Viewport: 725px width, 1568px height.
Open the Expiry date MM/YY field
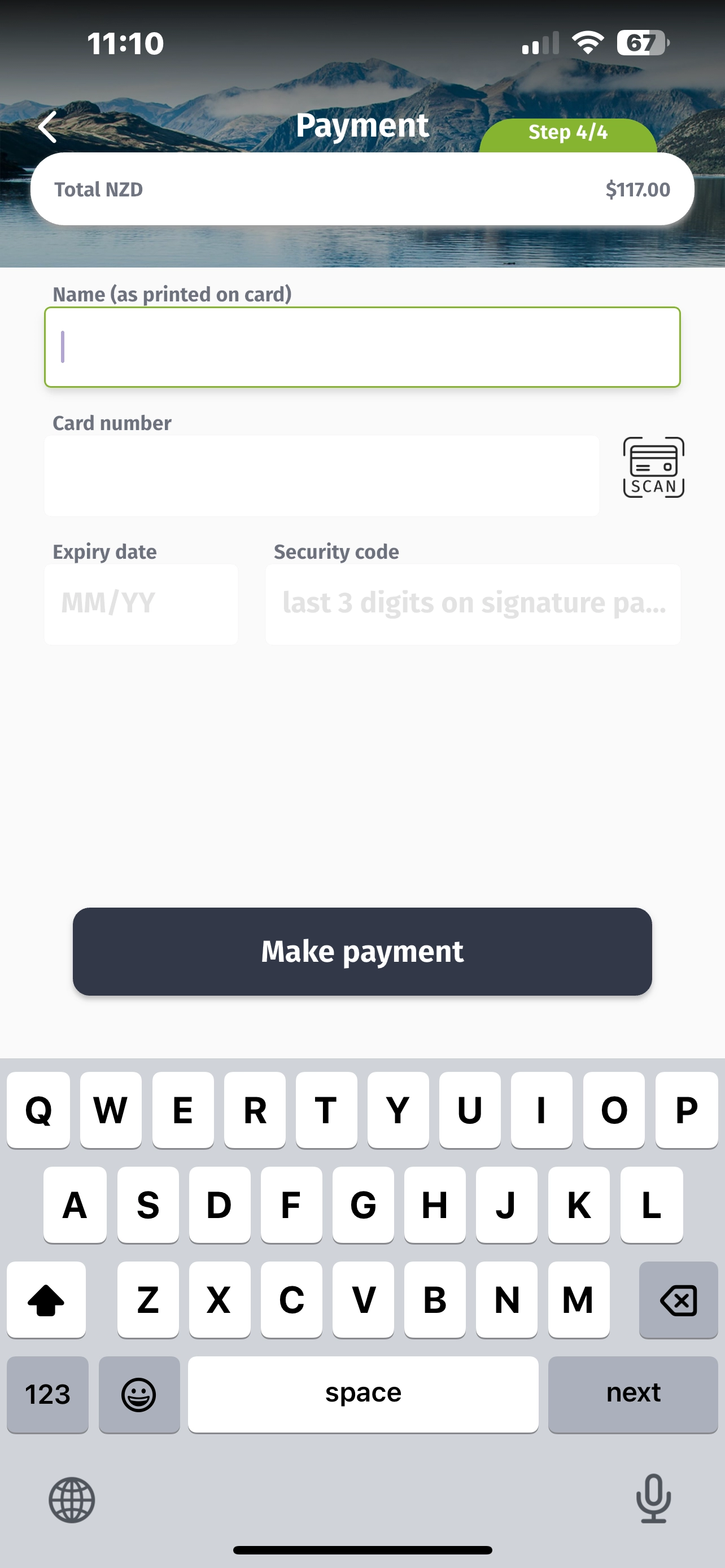click(141, 603)
